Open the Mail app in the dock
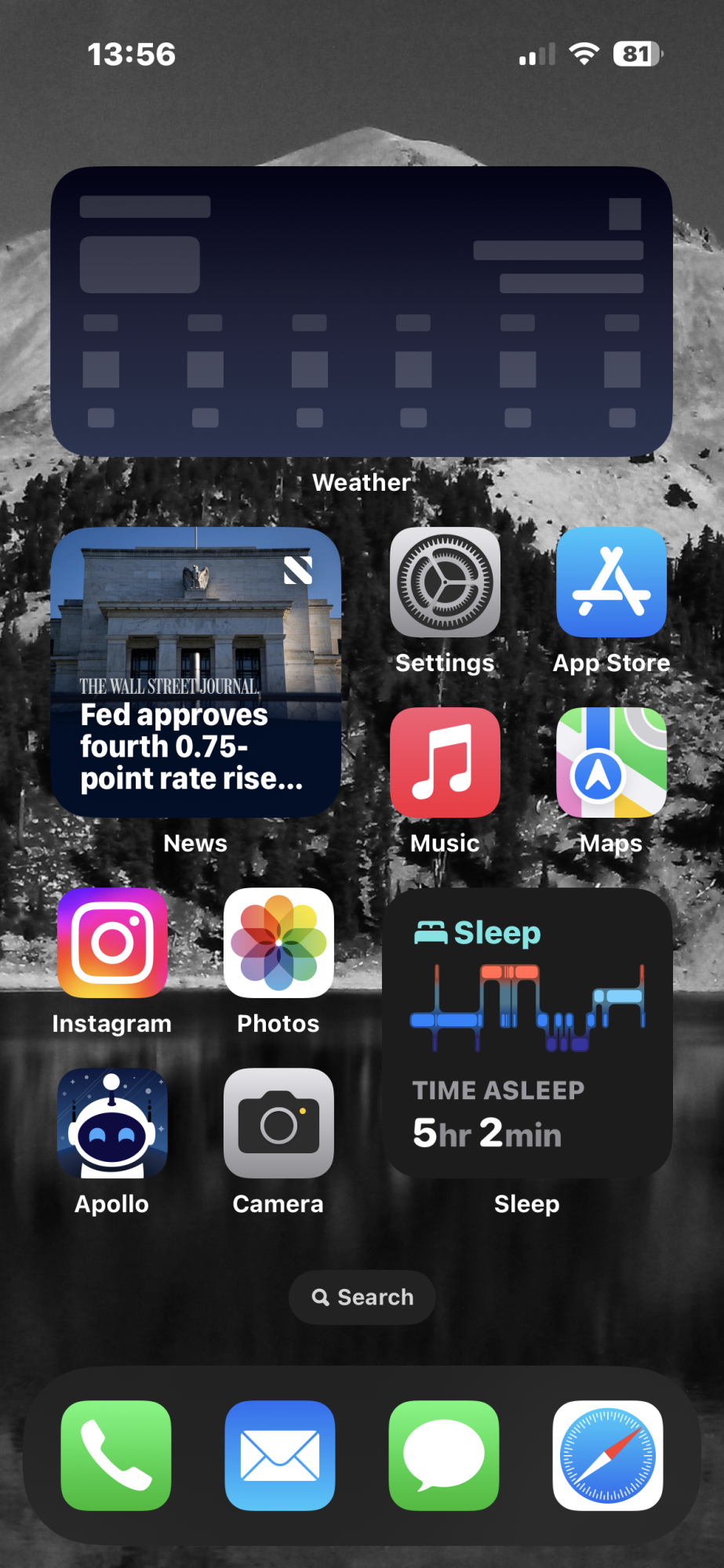 click(x=280, y=1455)
